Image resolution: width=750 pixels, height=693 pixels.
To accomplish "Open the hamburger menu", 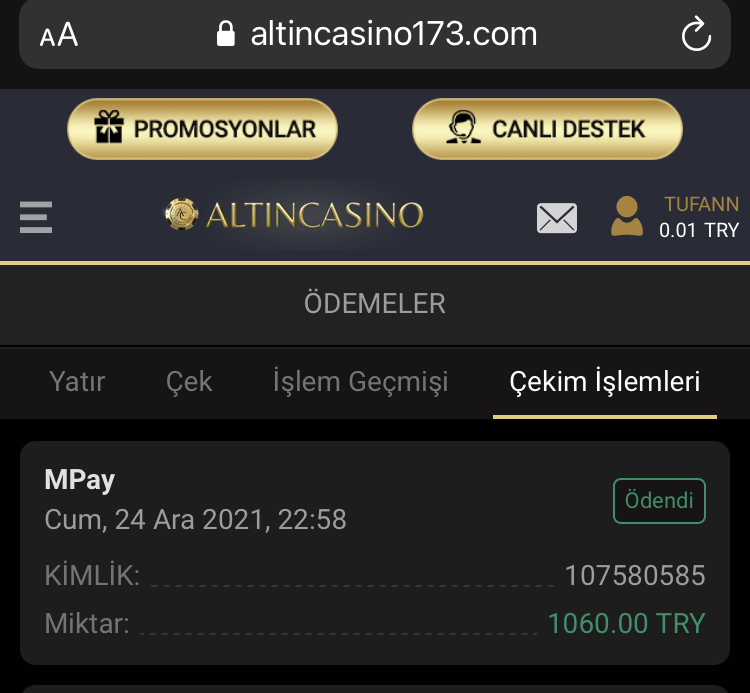I will coord(36,216).
